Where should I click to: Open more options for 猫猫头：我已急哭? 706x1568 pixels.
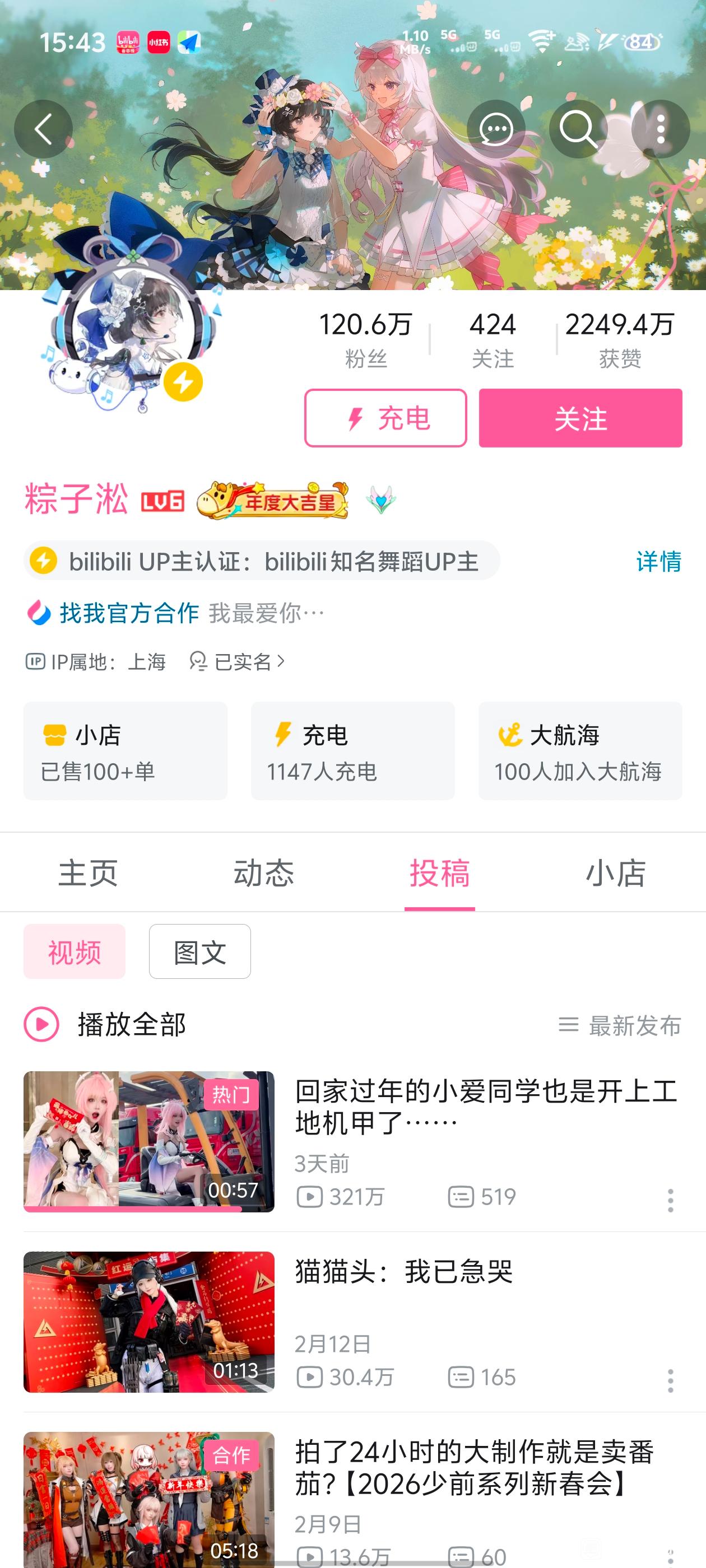pos(670,1381)
